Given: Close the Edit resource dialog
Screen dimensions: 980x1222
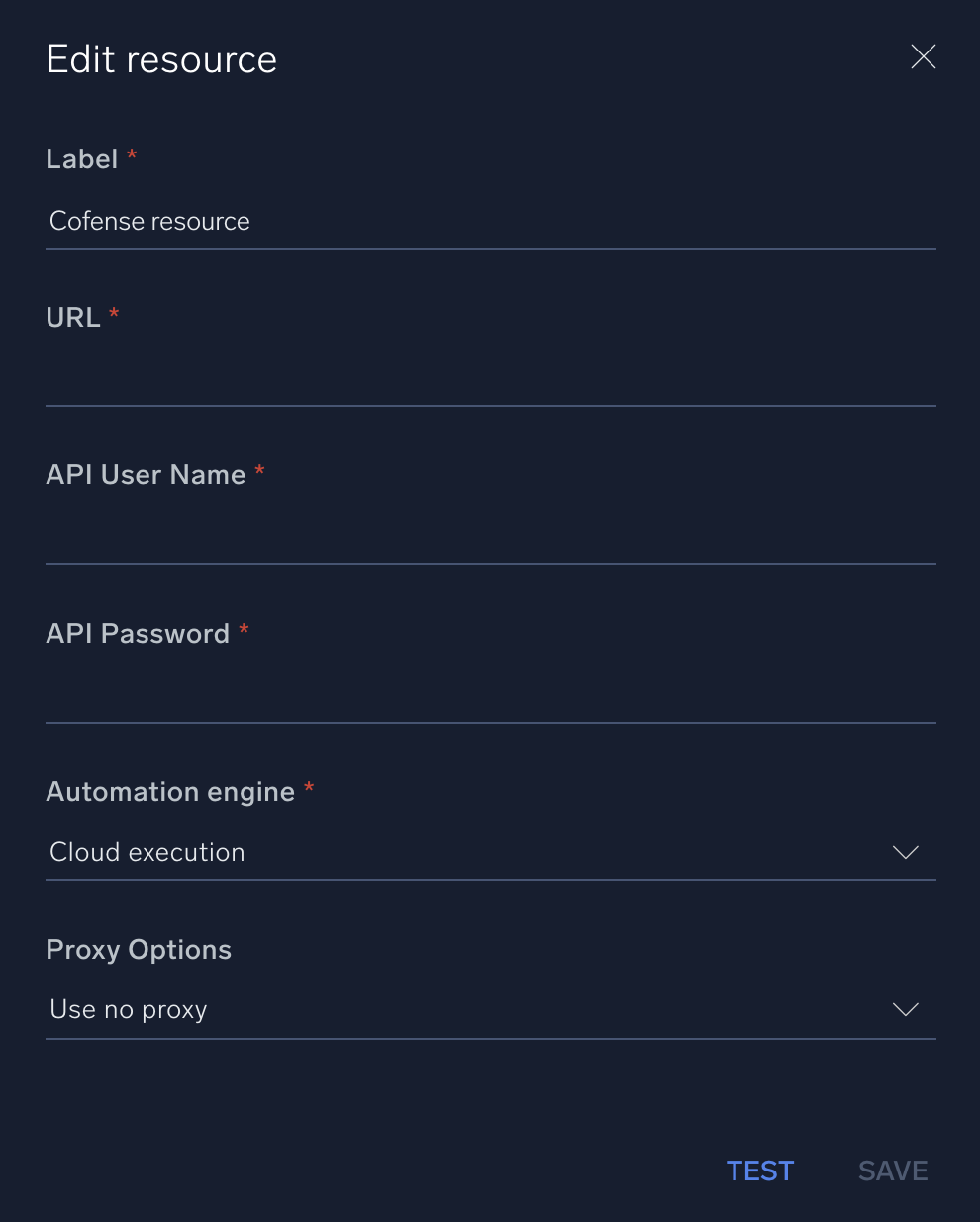Looking at the screenshot, I should [923, 56].
